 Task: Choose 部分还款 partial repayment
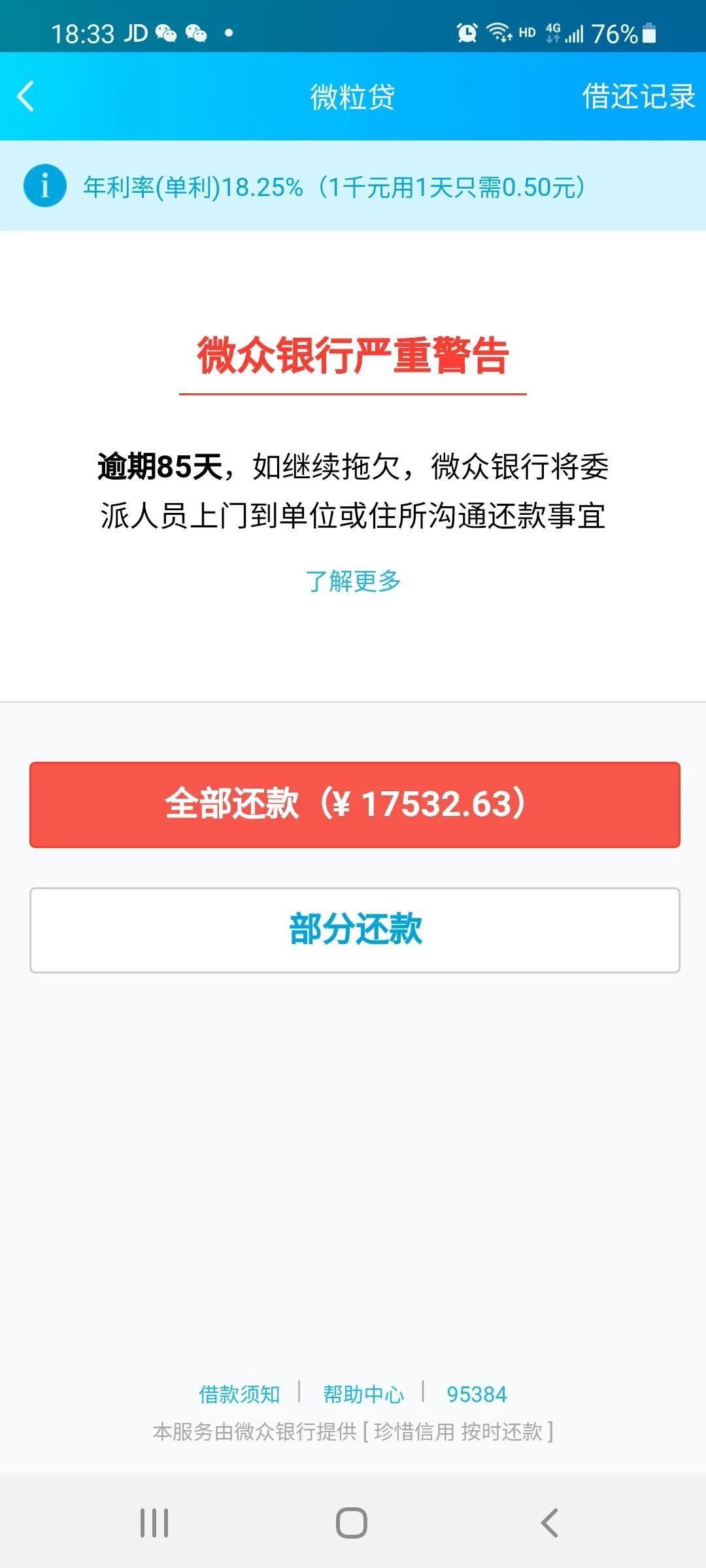tap(354, 930)
